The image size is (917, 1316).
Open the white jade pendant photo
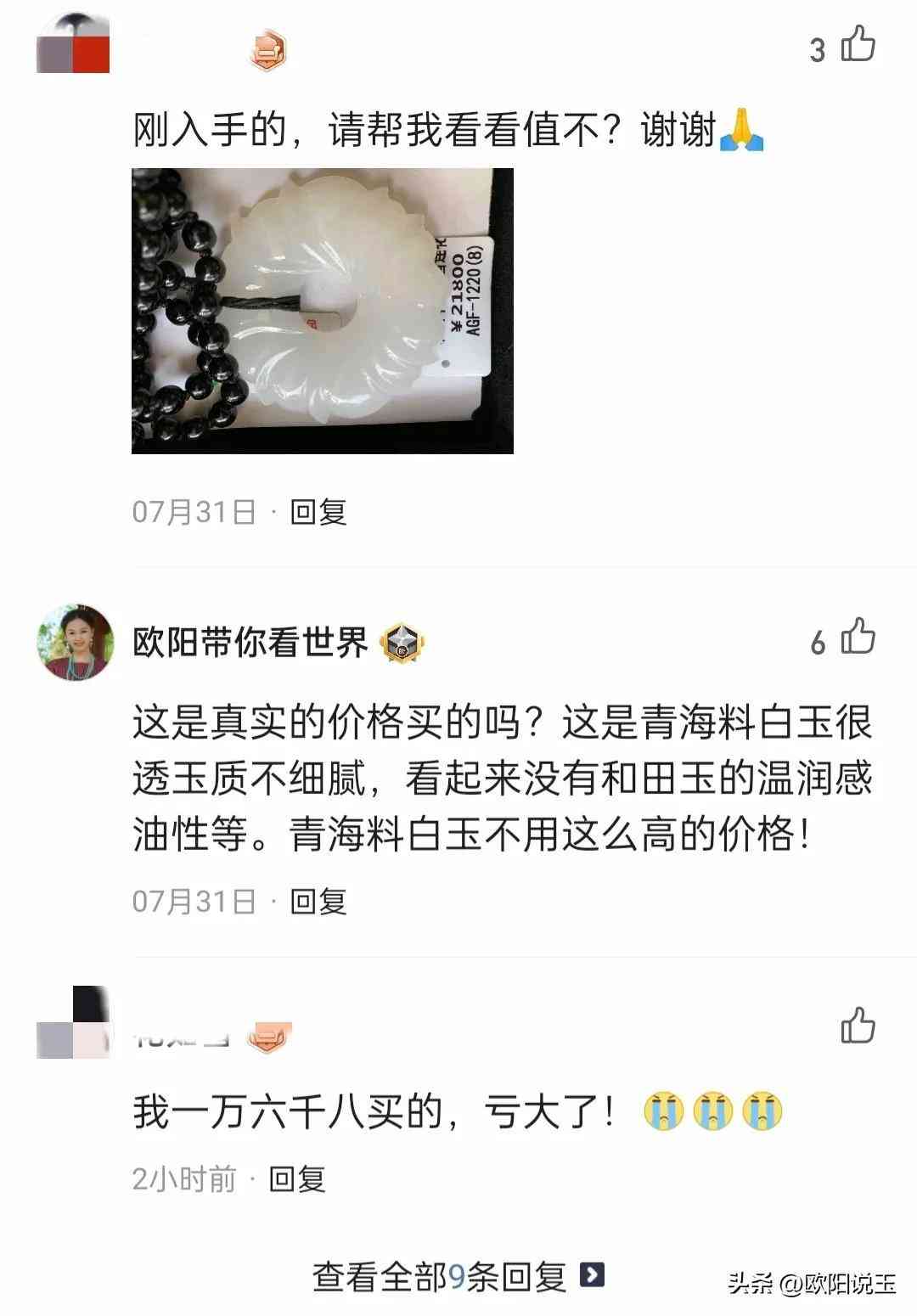click(x=323, y=311)
